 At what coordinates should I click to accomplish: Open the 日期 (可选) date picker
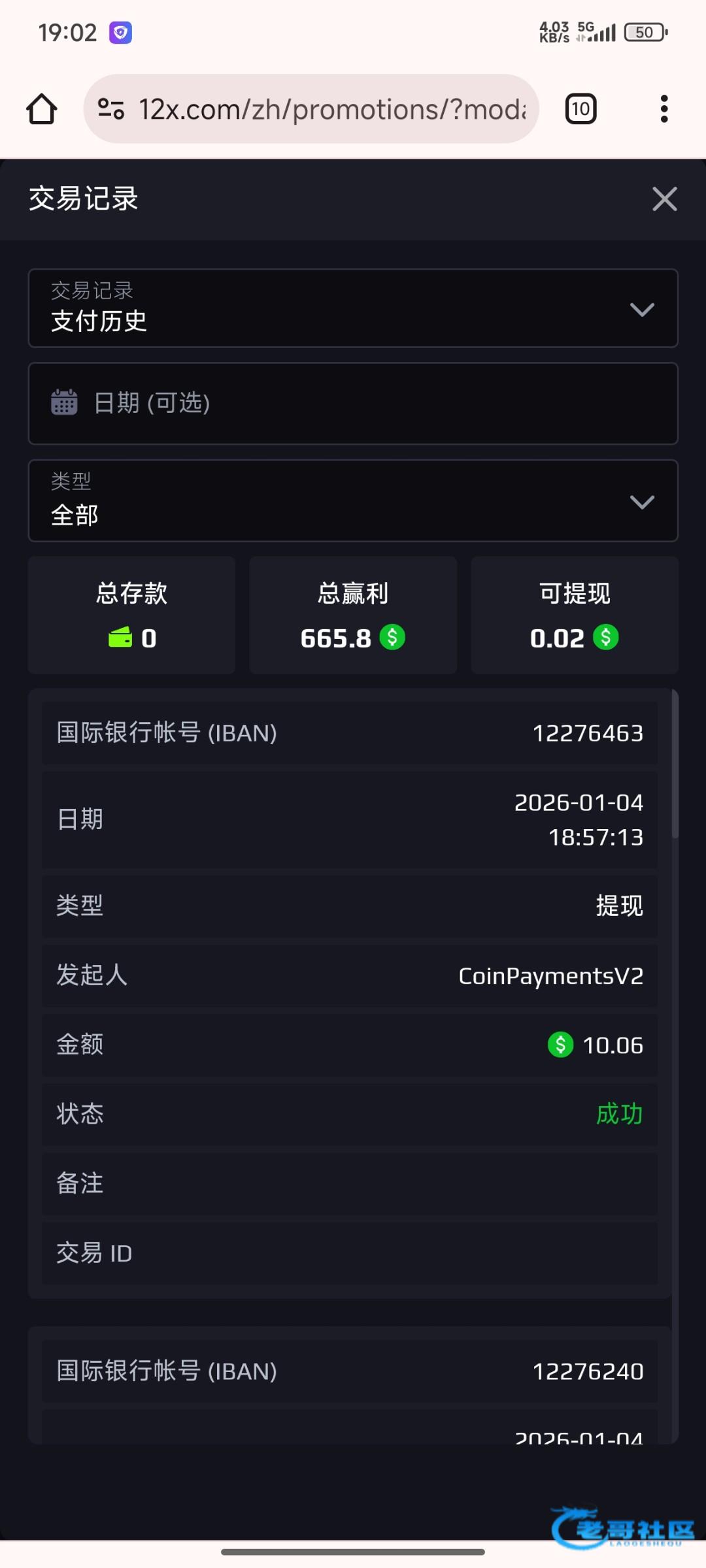353,404
